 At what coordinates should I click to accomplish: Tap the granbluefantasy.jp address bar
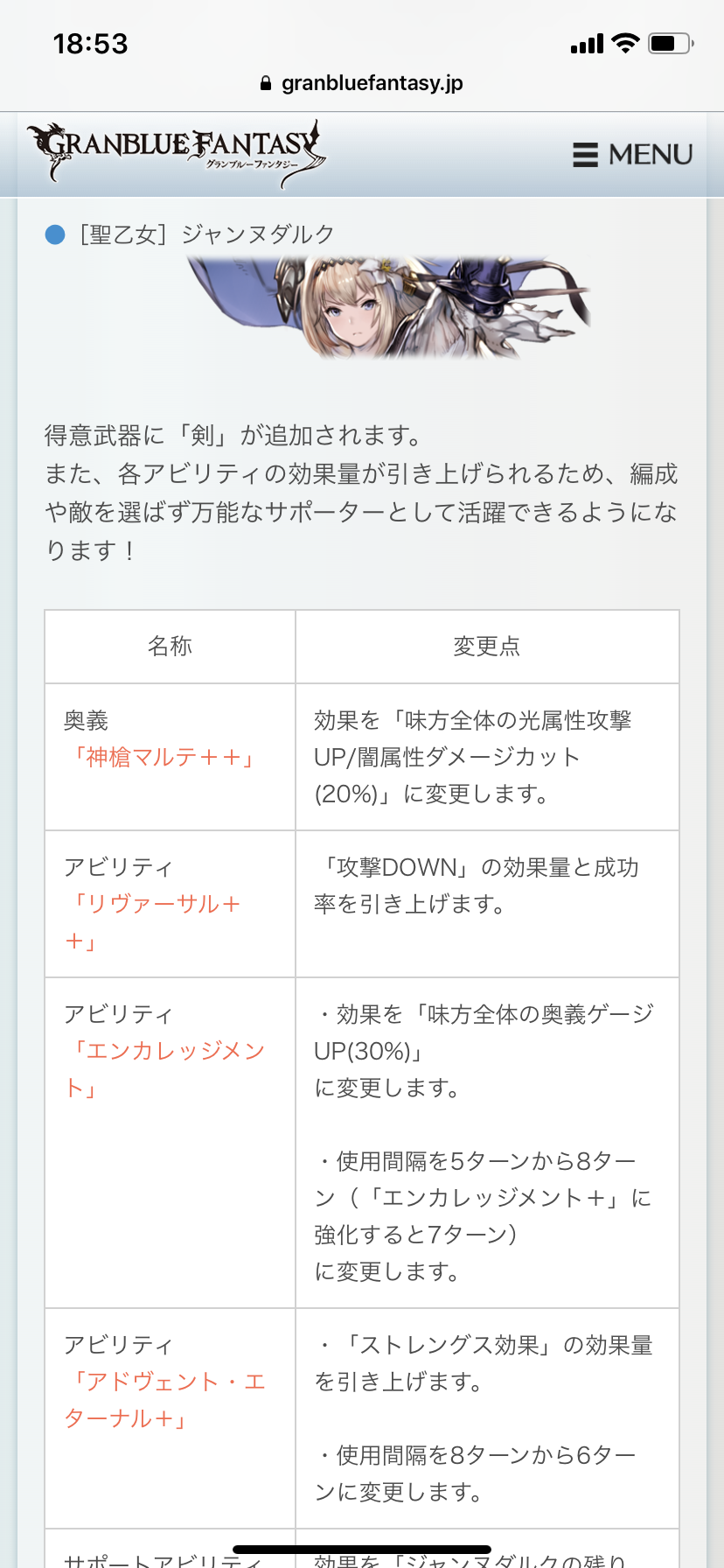tap(362, 83)
